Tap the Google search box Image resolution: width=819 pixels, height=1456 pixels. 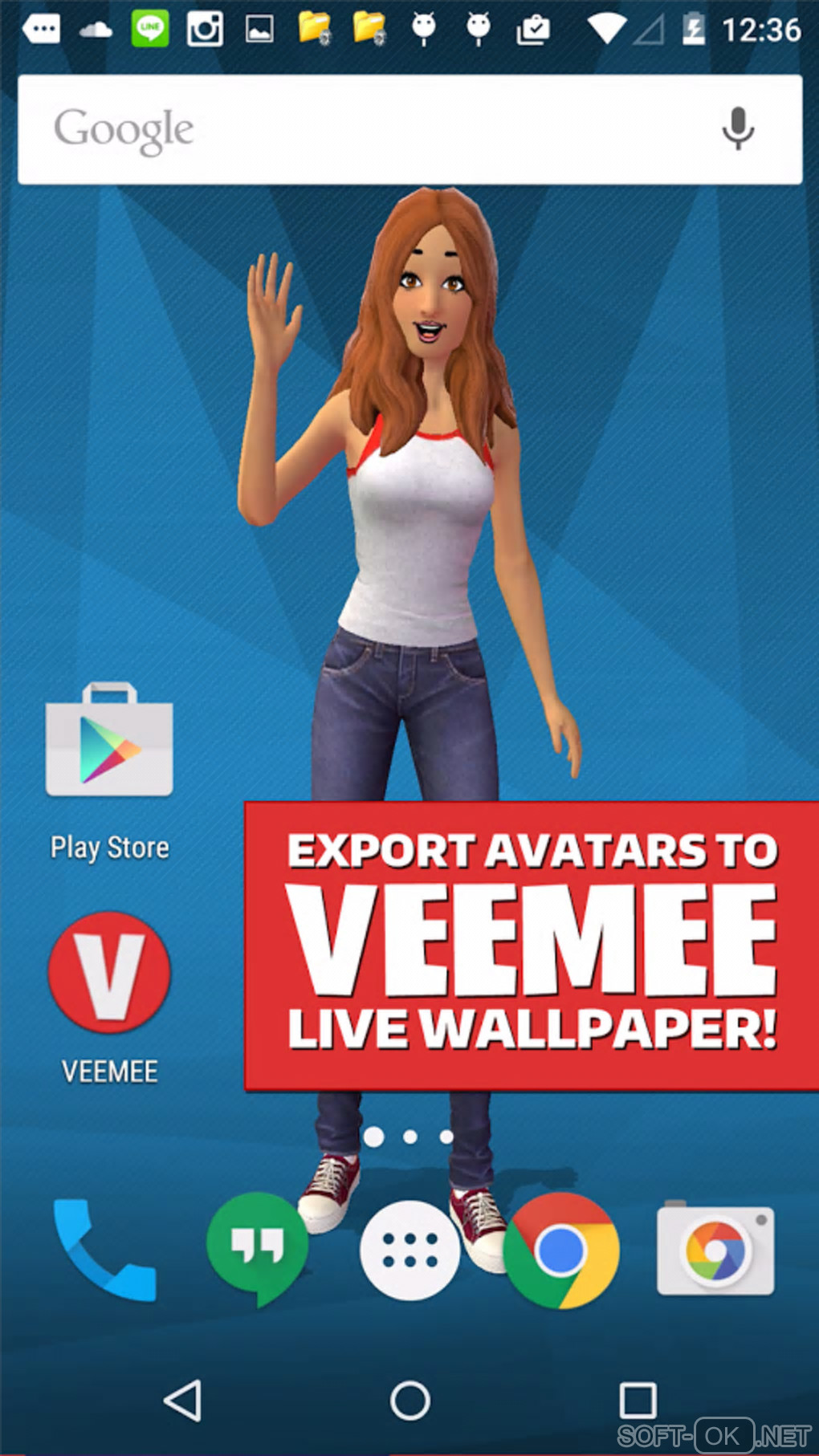(369, 130)
